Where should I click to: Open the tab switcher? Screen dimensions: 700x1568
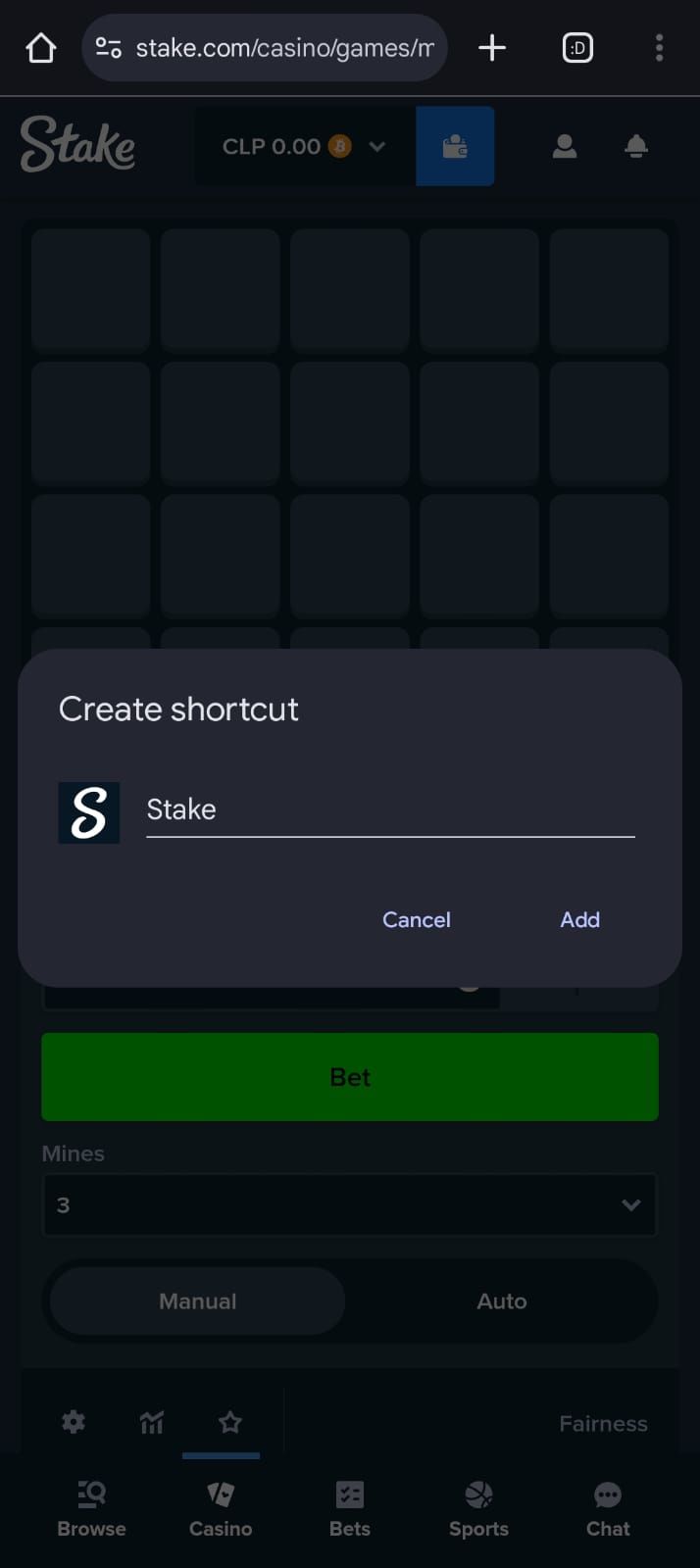[x=577, y=48]
